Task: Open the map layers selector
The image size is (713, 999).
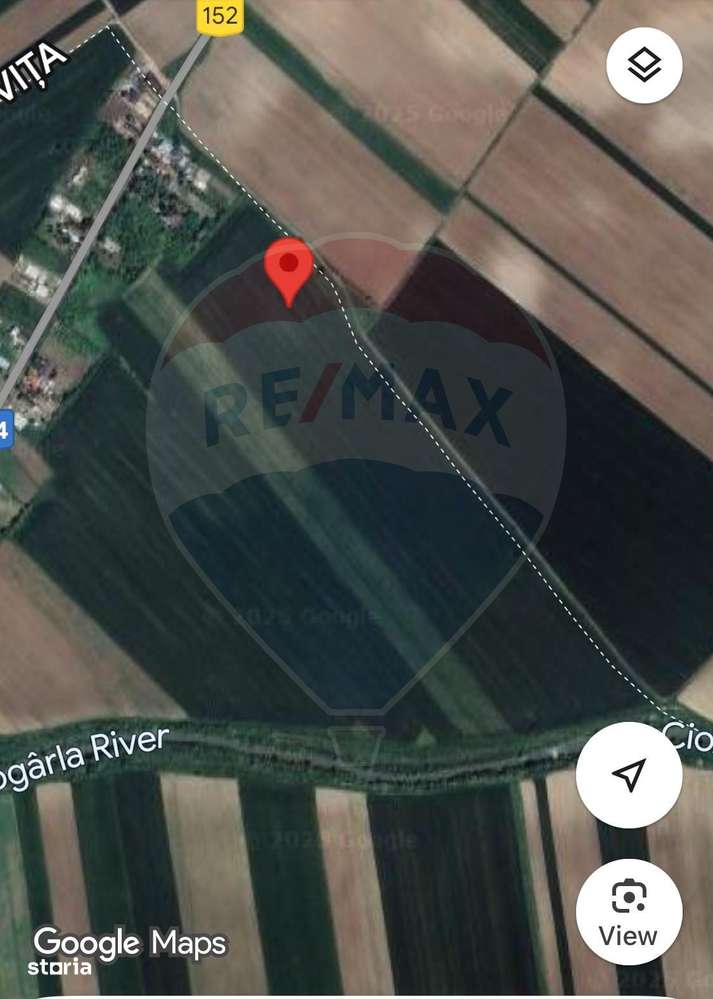Action: pos(644,66)
